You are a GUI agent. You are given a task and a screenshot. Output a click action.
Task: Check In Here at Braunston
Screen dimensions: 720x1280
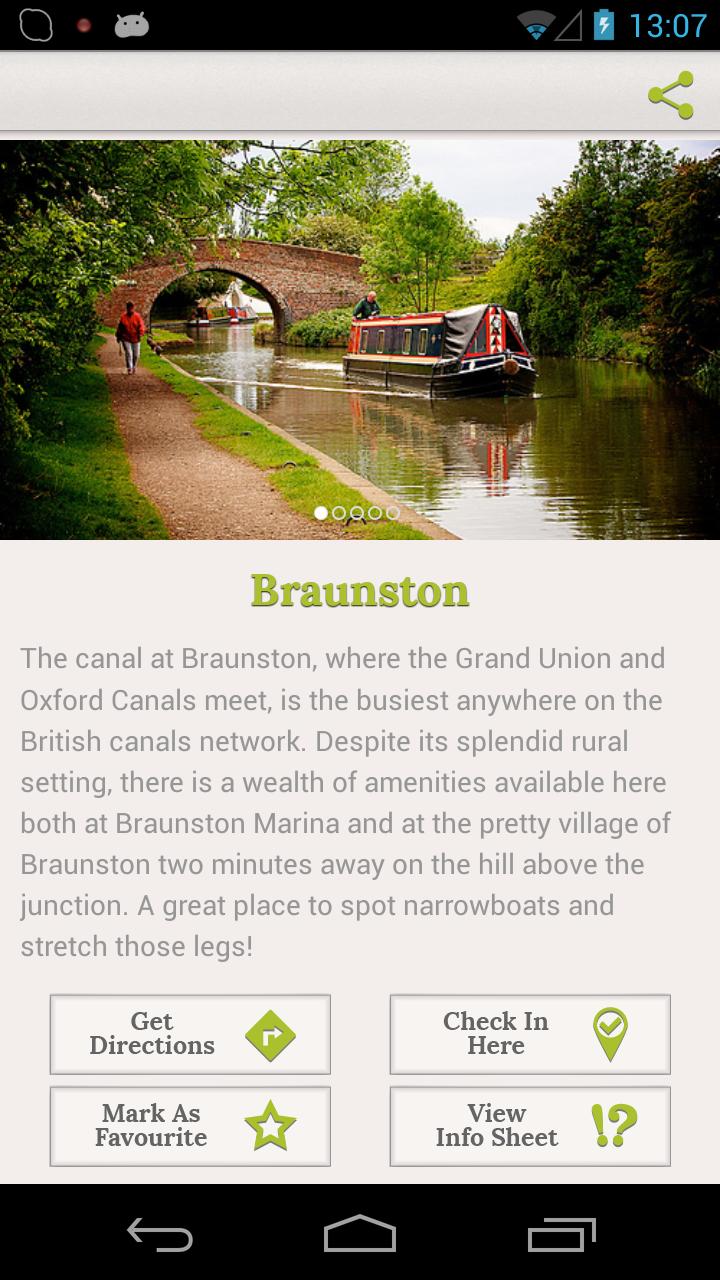coord(530,1034)
